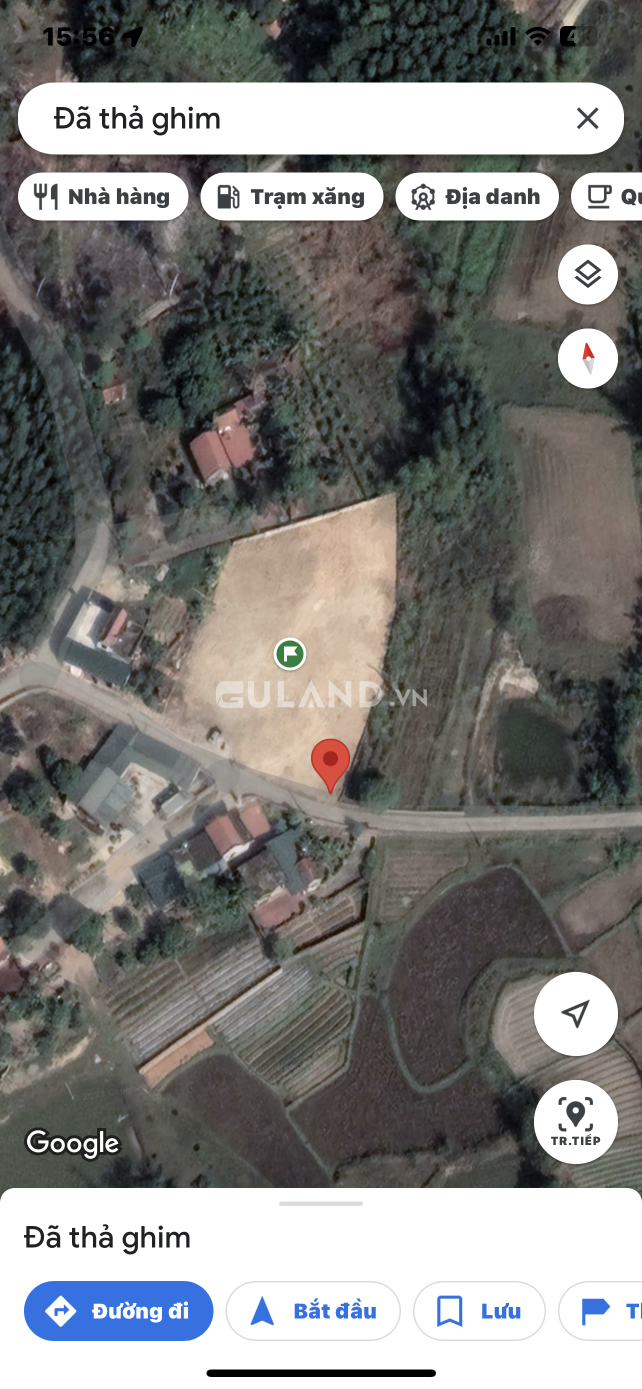The image size is (642, 1389).
Task: Open 'TR.TIẾP' live view button
Action: tap(575, 1121)
